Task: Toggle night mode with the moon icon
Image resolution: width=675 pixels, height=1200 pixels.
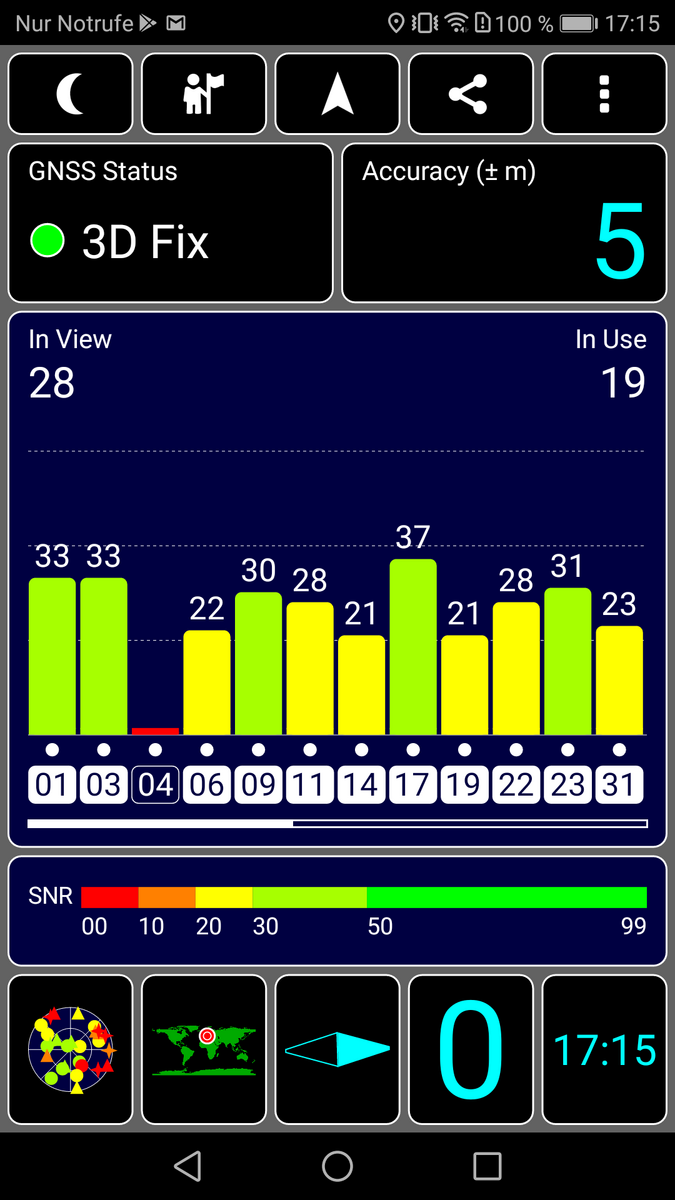Action: pos(70,94)
